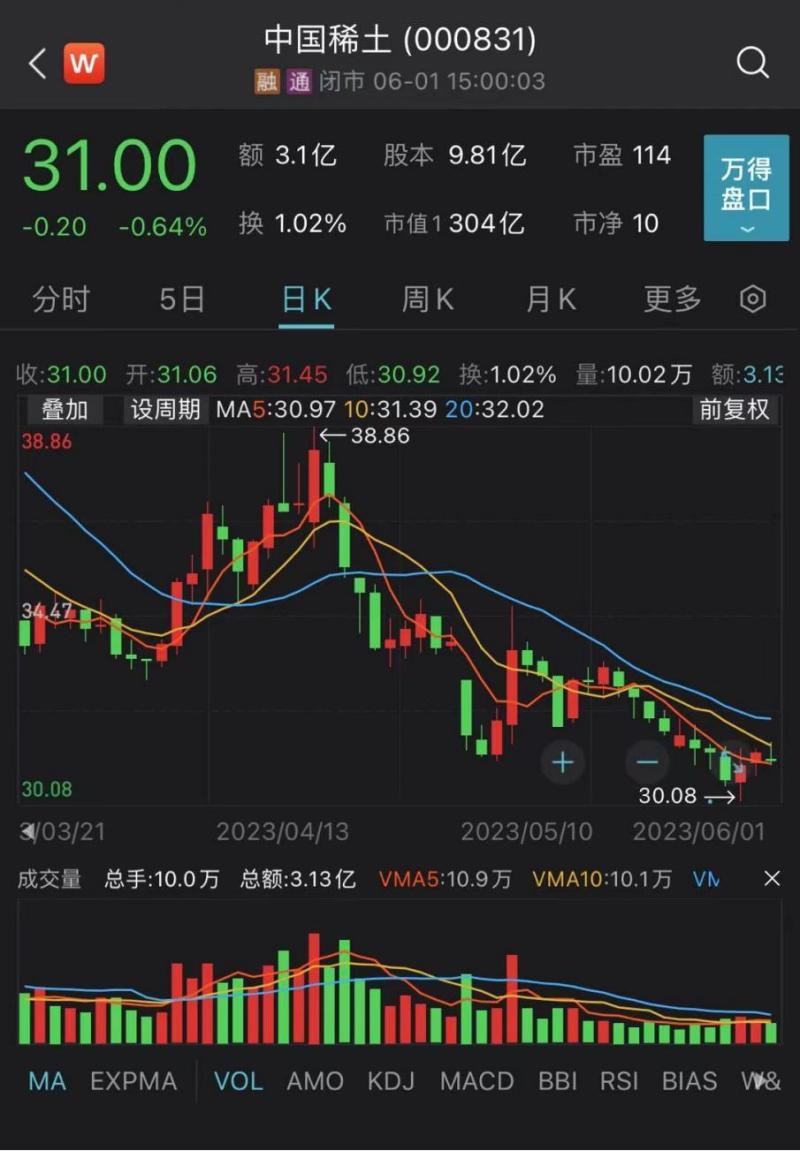800x1151 pixels.
Task: Go back using the top-left arrow
Action: tap(38, 64)
